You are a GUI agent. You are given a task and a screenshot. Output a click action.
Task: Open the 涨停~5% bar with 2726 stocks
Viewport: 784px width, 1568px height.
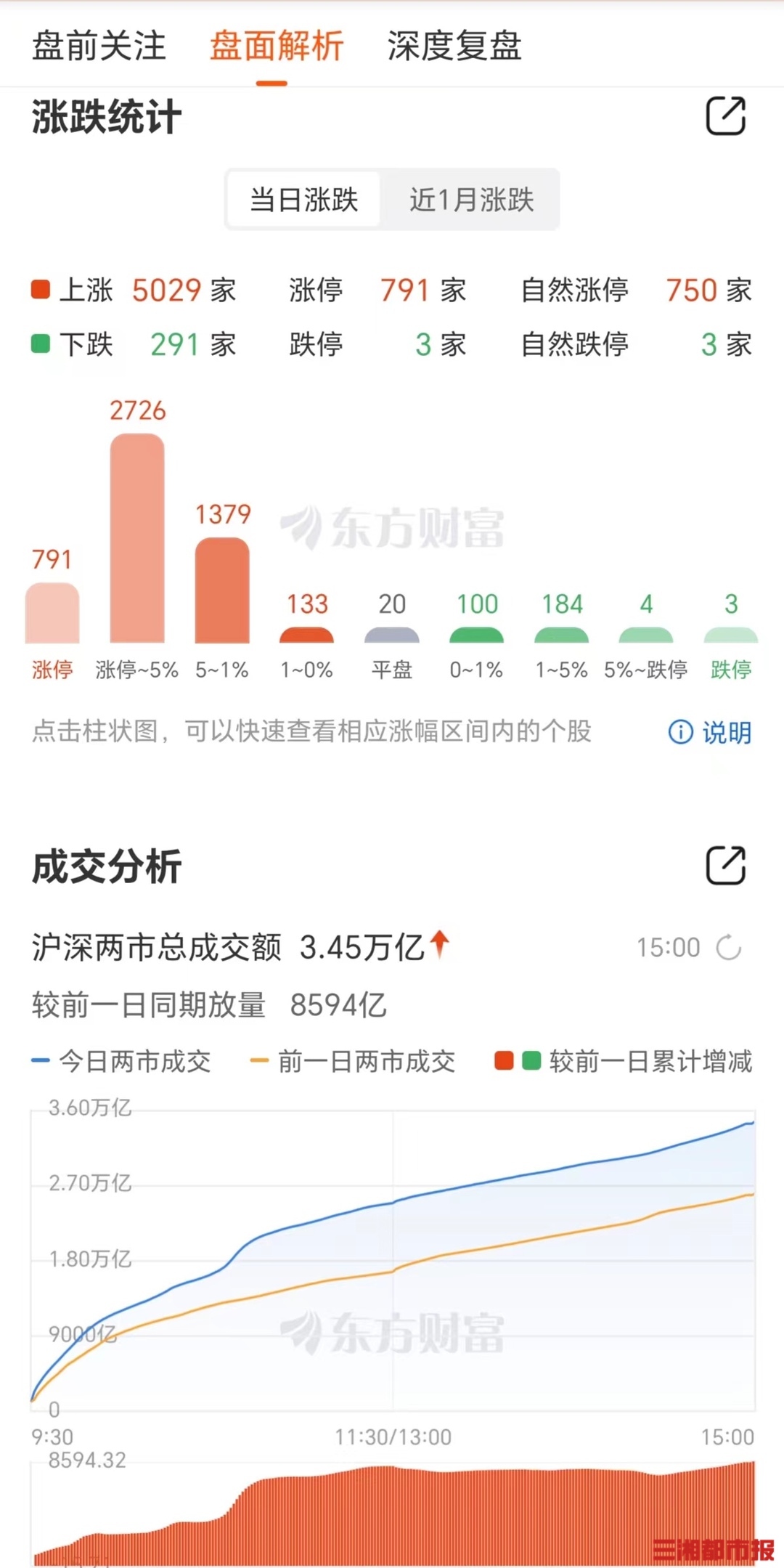(x=137, y=538)
